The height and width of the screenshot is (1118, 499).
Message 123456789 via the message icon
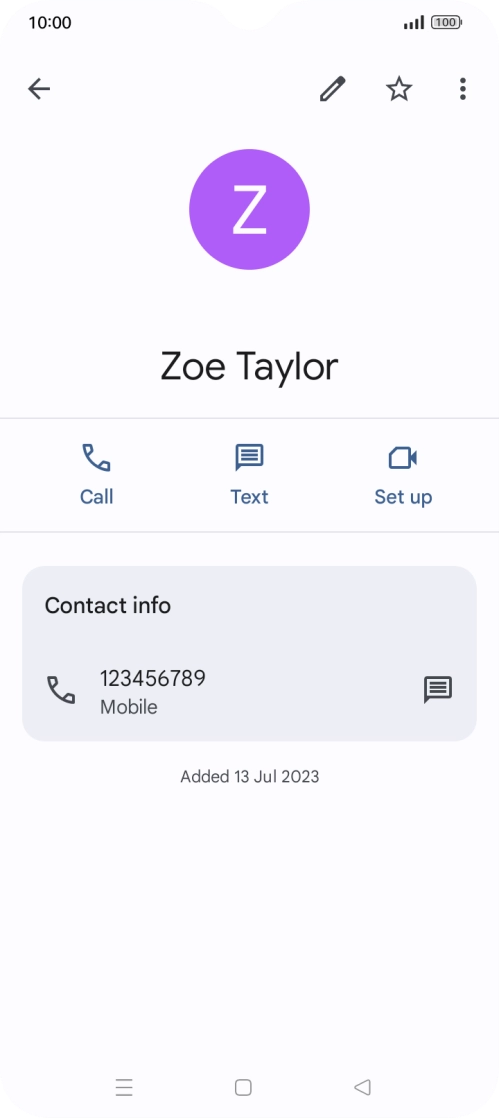click(x=438, y=689)
